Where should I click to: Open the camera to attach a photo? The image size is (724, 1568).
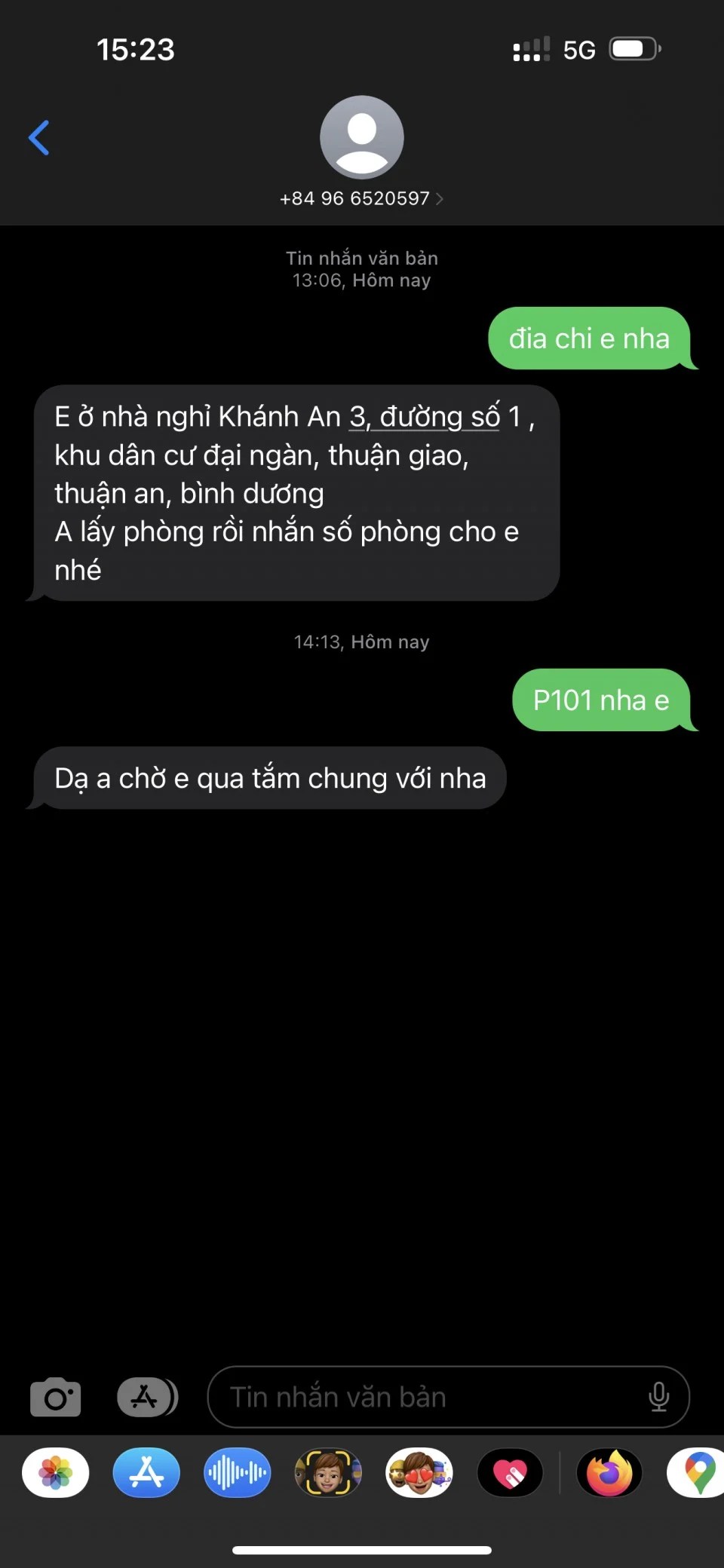point(55,1397)
